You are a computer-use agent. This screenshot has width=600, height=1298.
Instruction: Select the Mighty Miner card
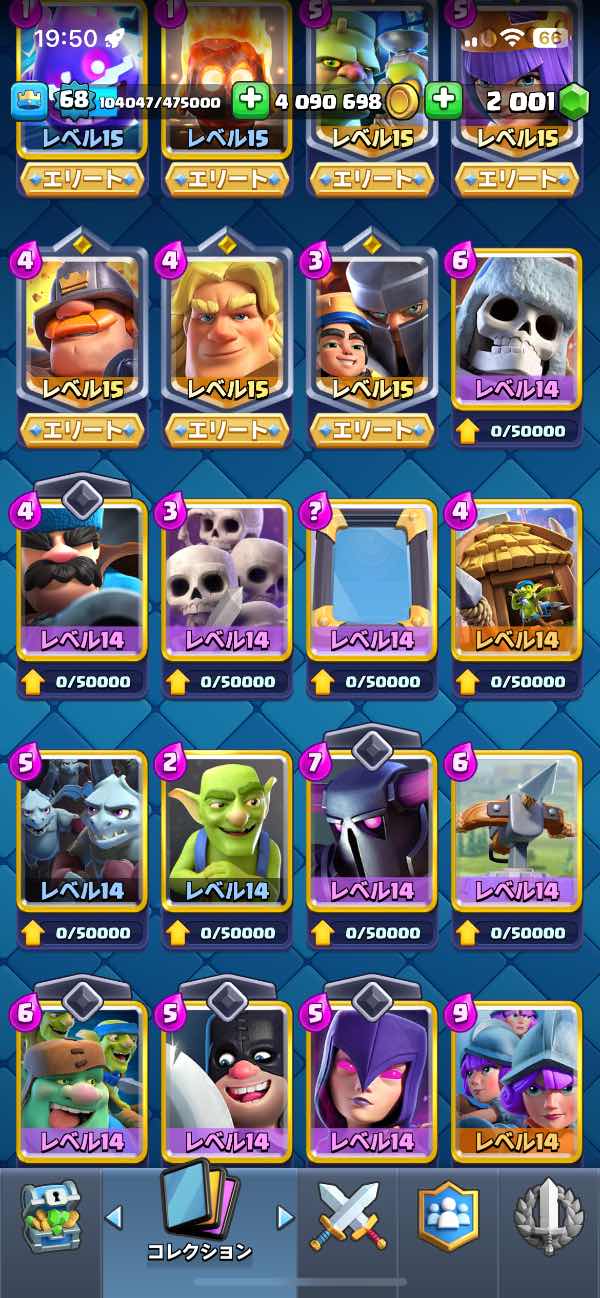83,320
